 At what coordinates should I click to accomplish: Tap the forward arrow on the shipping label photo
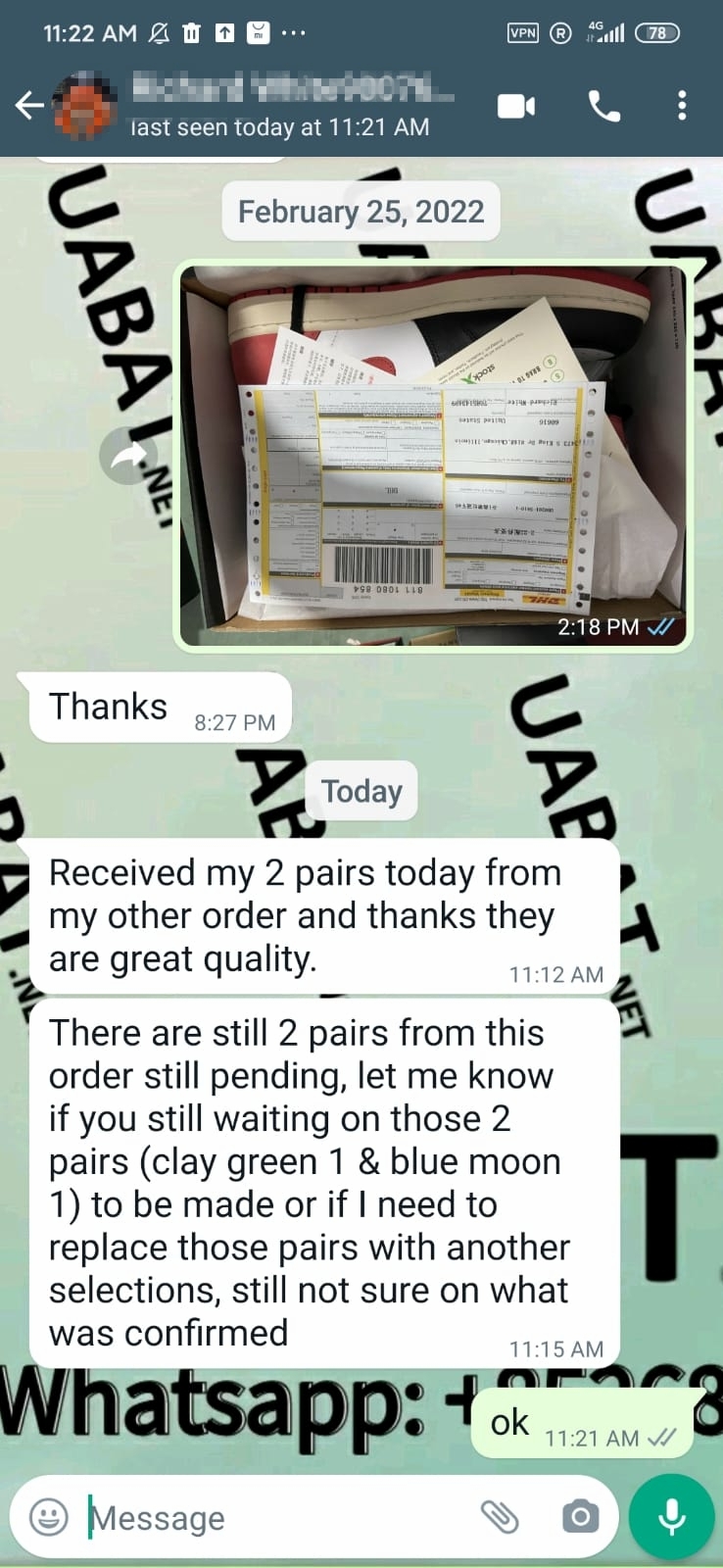128,455
